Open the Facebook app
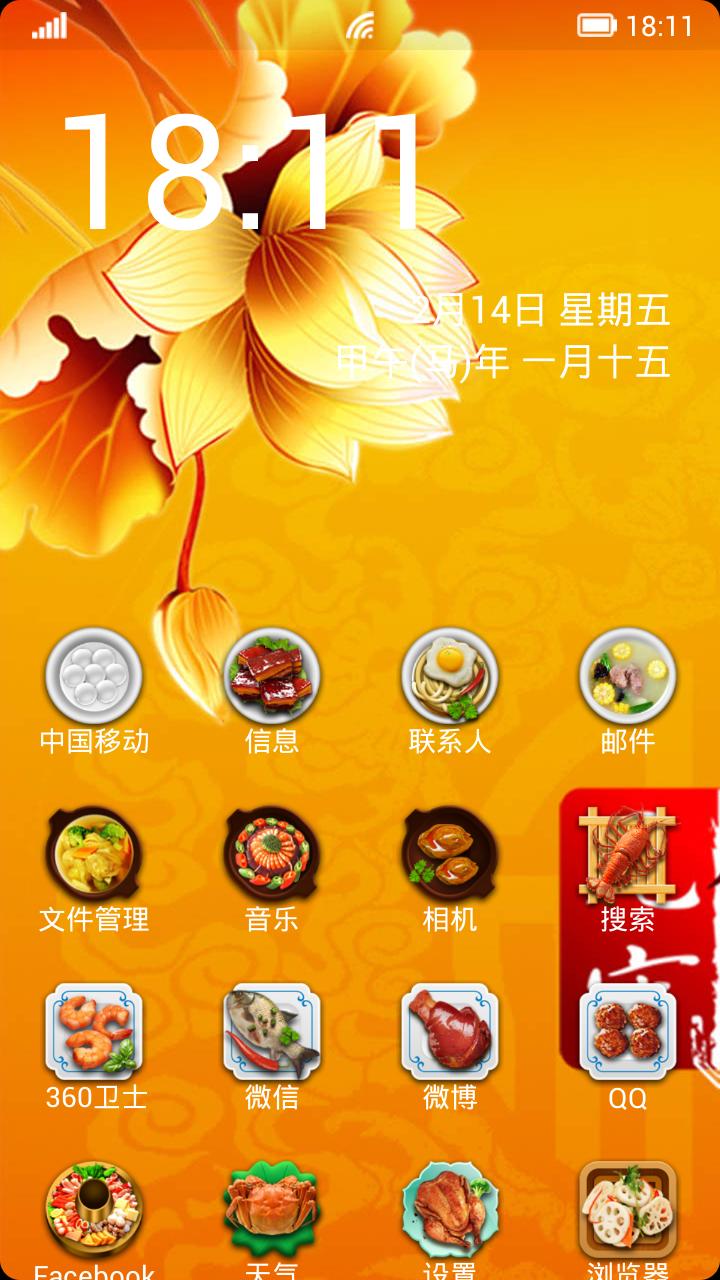720x1280 pixels. coord(94,1210)
